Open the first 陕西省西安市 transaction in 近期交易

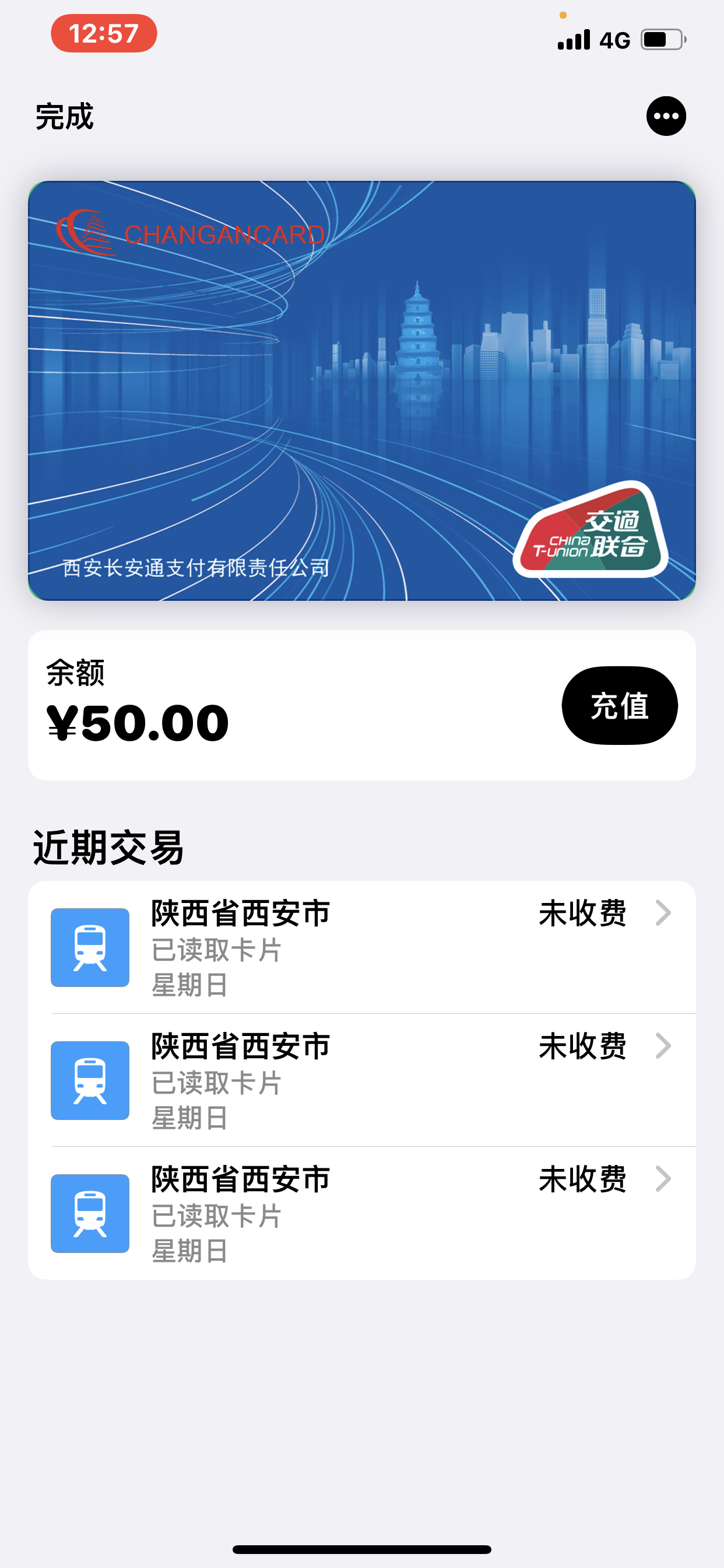(361, 947)
